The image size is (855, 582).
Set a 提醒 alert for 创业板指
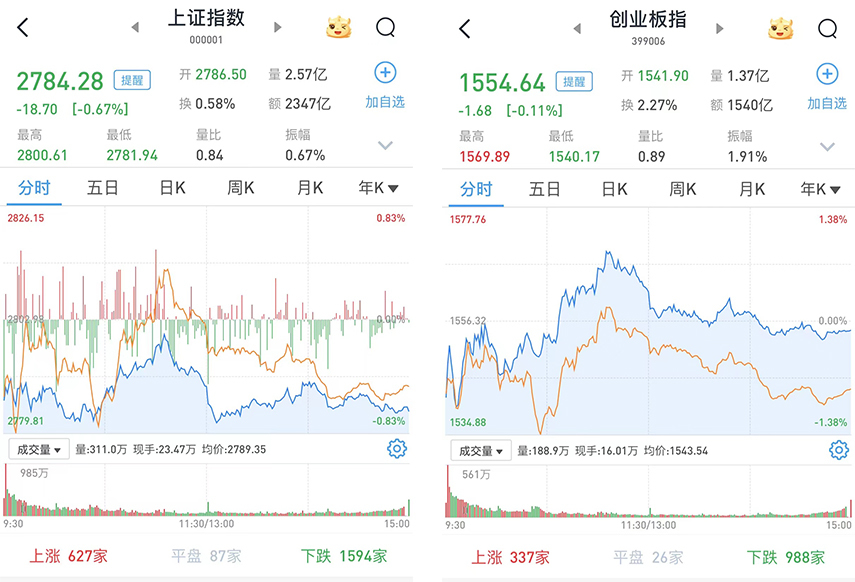click(574, 82)
